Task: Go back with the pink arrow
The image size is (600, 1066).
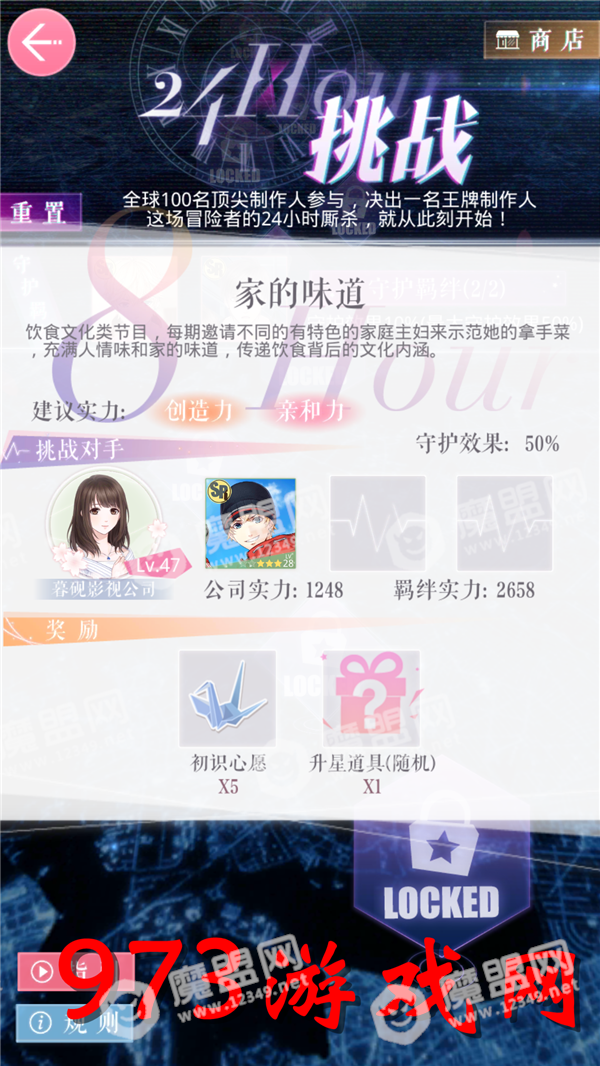Action: pos(42,41)
